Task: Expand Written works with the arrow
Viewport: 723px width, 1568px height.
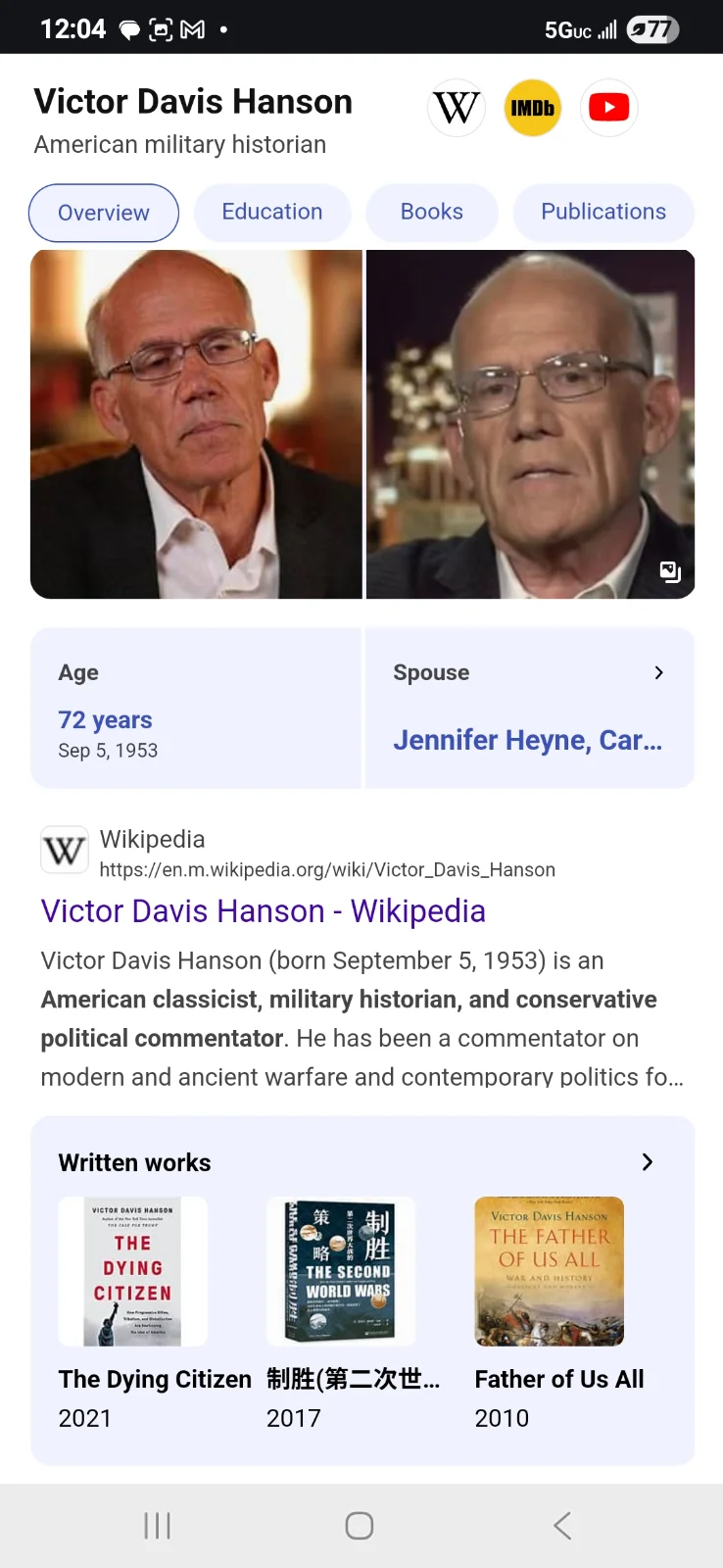Action: [647, 1162]
